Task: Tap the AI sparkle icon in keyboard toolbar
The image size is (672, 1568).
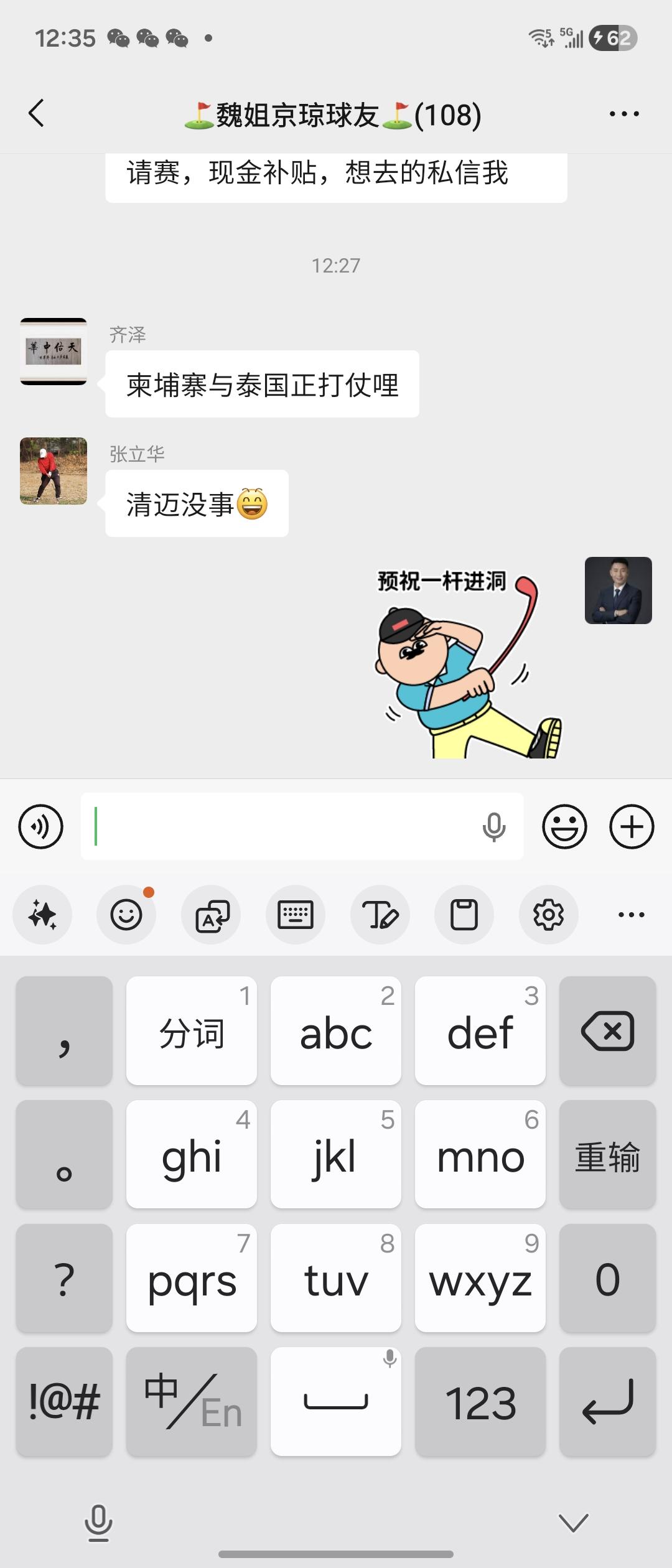Action: click(42, 915)
